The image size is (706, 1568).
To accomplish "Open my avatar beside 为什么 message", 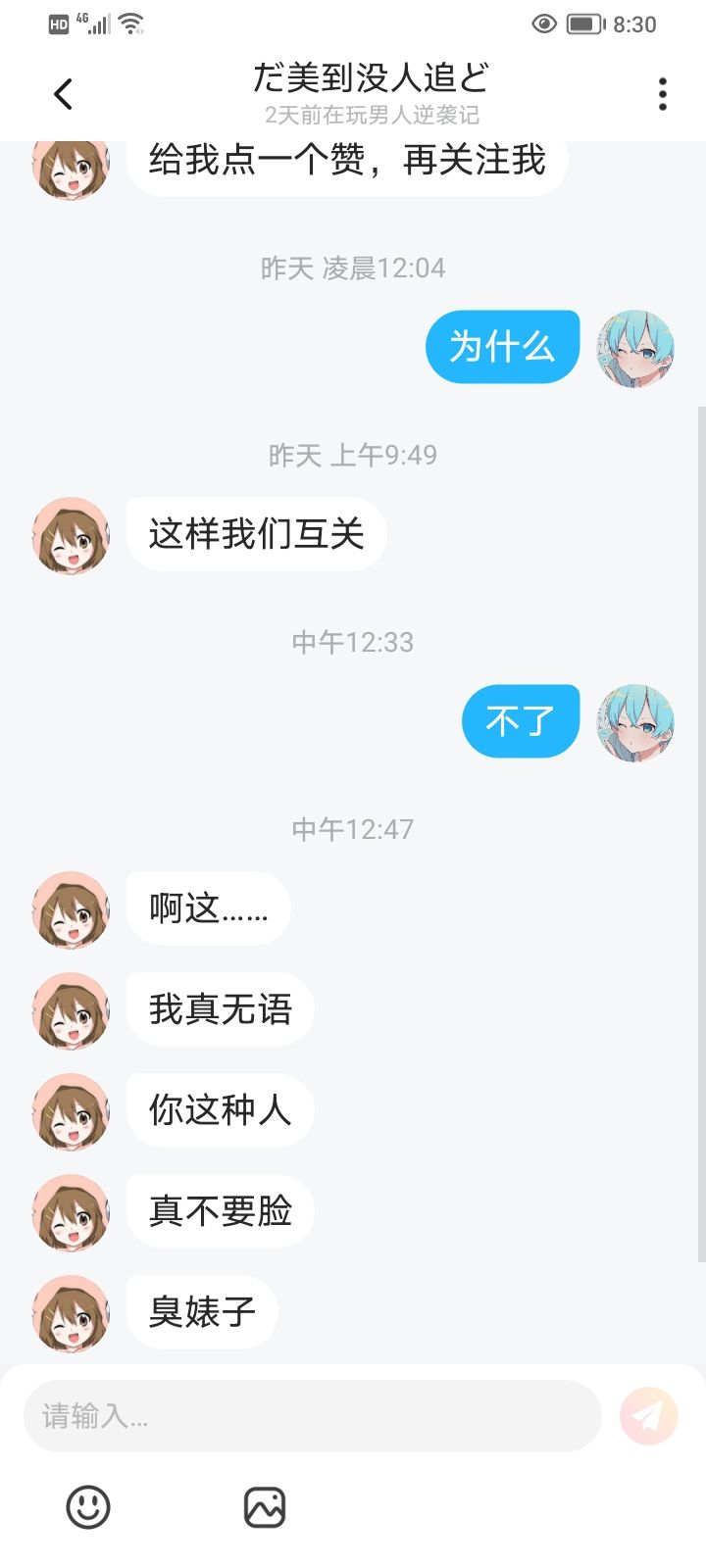I will [635, 349].
